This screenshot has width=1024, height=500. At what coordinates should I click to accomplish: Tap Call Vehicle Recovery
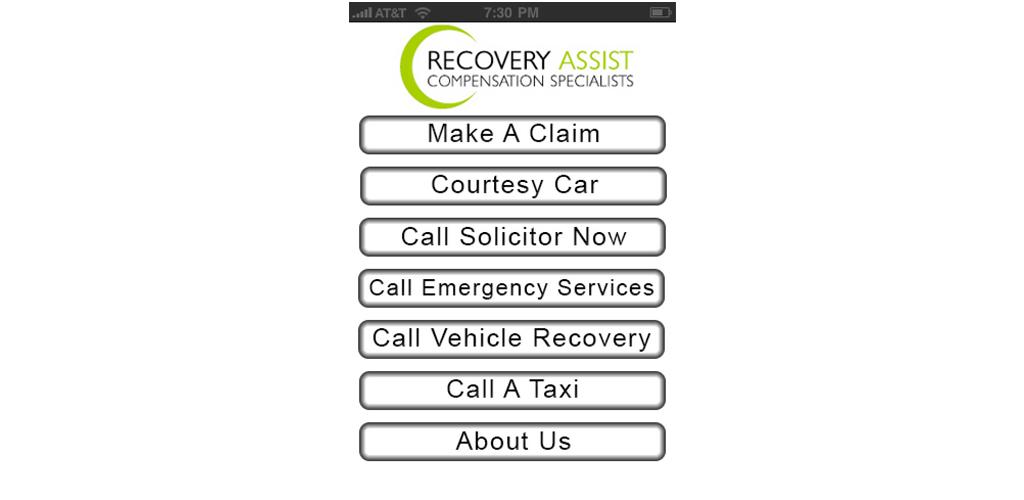point(512,339)
